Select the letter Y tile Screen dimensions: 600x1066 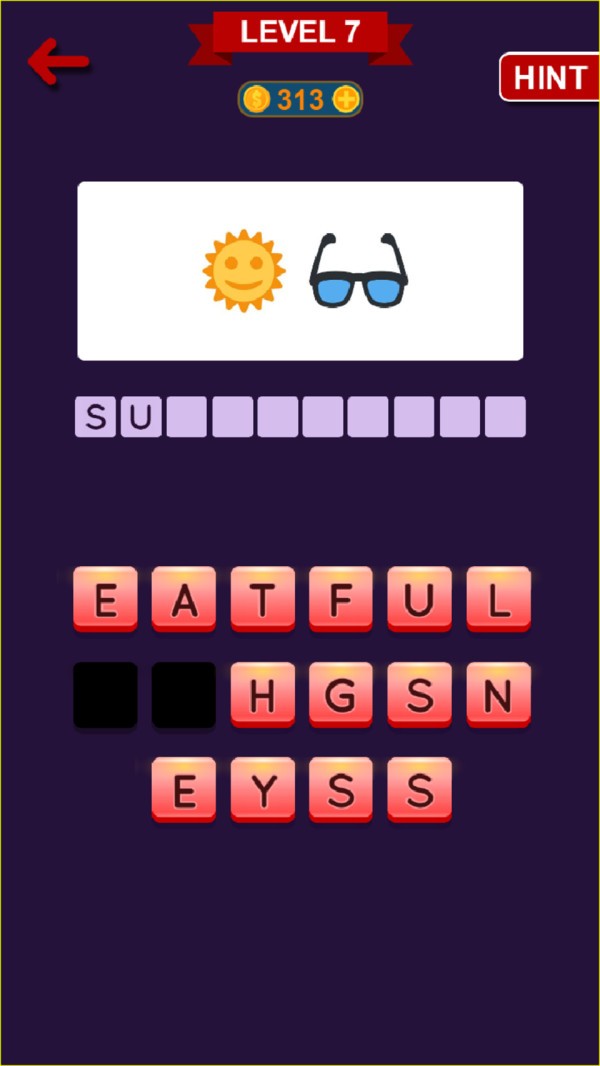click(x=262, y=790)
